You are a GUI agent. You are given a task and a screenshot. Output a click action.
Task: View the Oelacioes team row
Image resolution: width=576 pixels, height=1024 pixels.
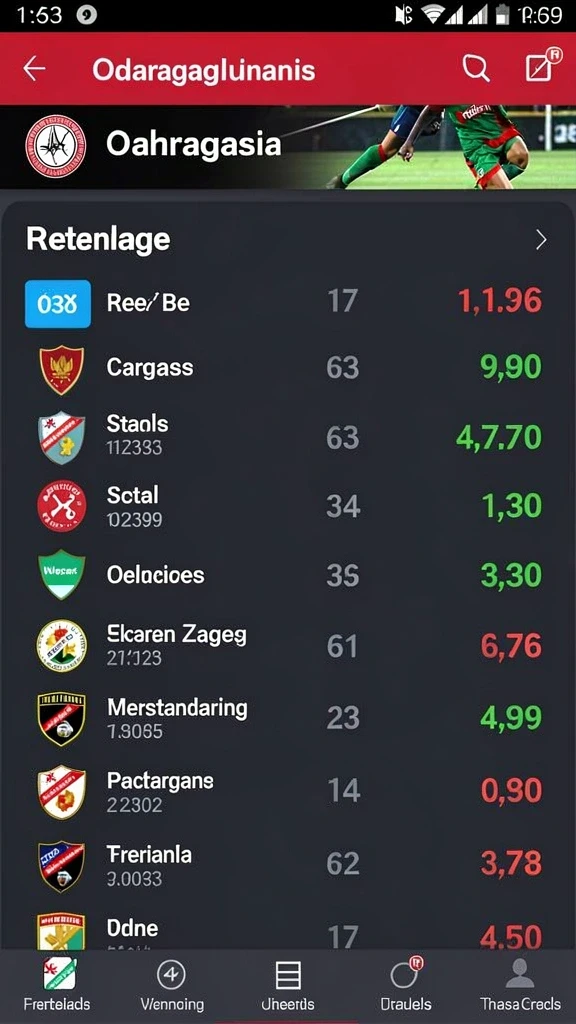288,575
